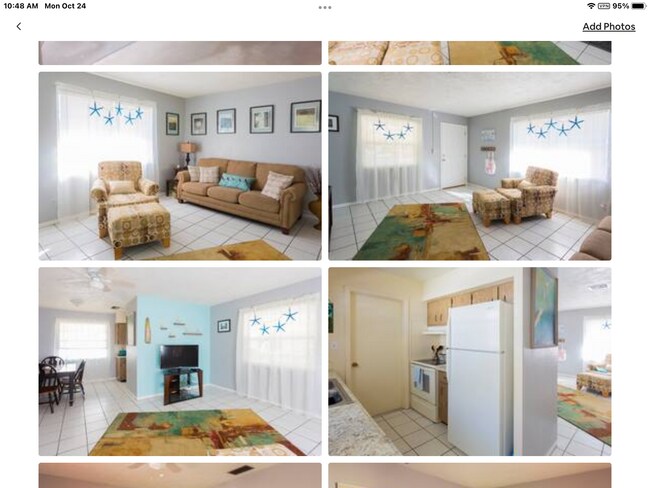
Task: Open the living room photo with the tan sofa
Action: 180,166
